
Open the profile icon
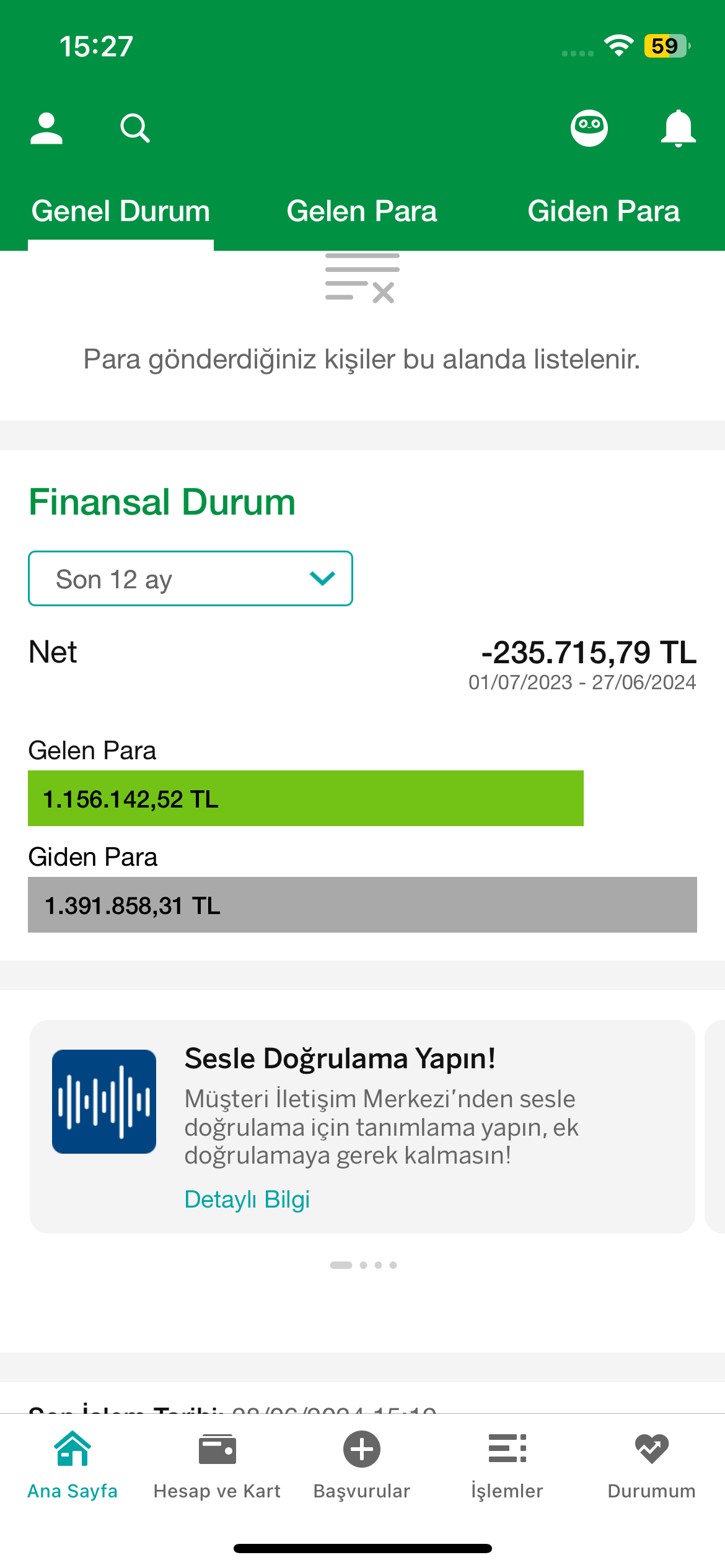click(46, 128)
